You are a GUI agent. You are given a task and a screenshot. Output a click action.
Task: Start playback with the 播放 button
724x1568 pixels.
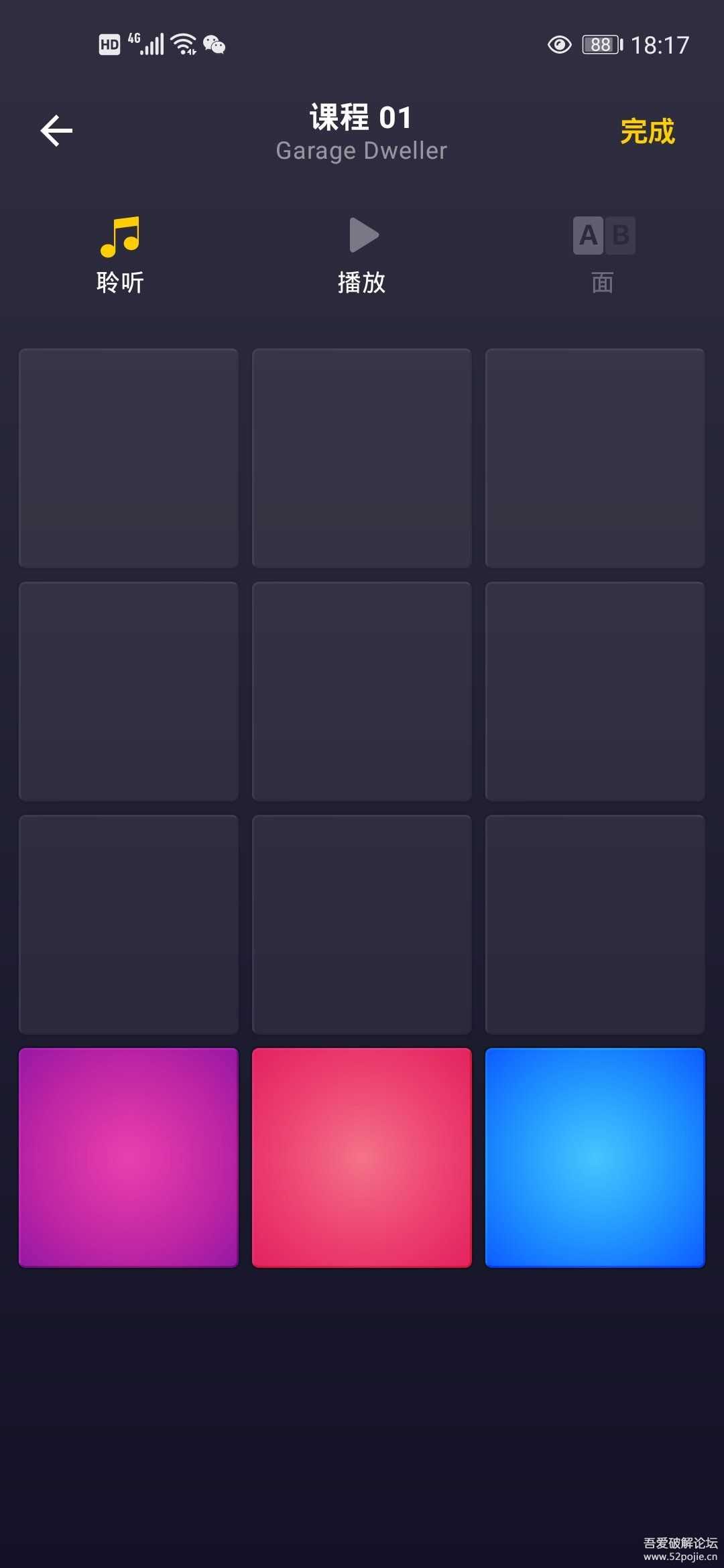pyautogui.click(x=362, y=254)
